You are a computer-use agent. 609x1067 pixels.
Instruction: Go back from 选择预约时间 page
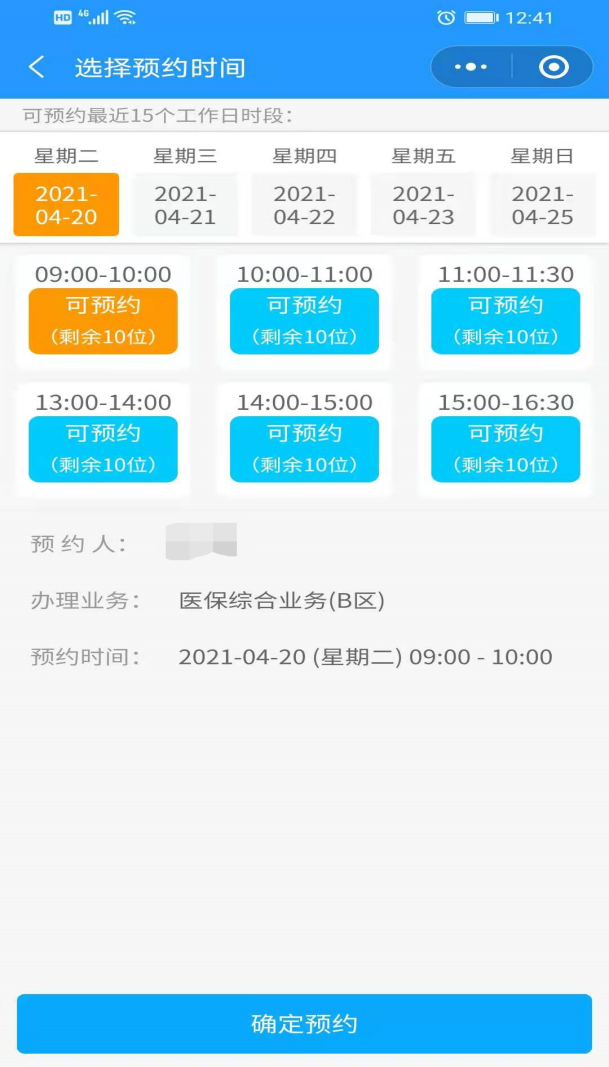(37, 67)
